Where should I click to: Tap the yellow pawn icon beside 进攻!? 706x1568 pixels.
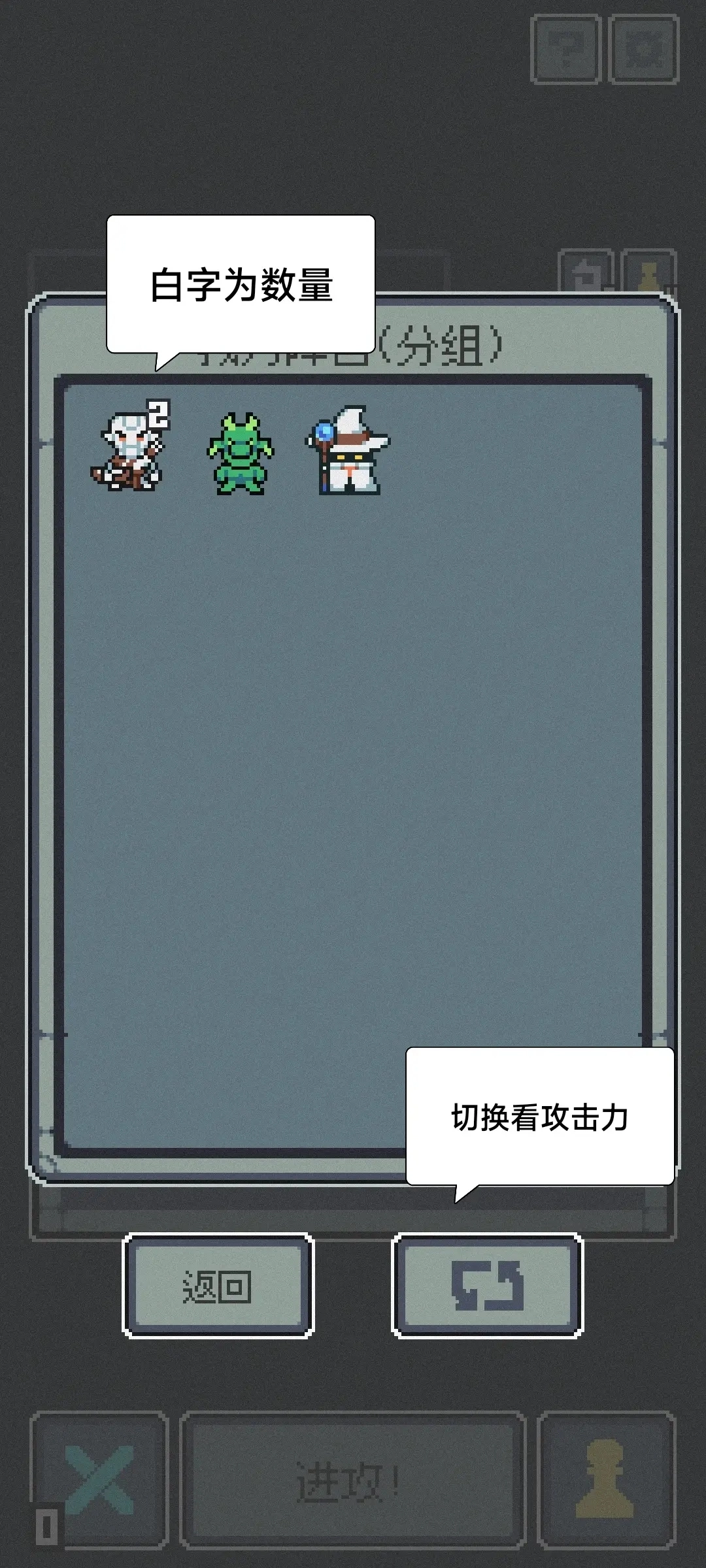tap(605, 1480)
